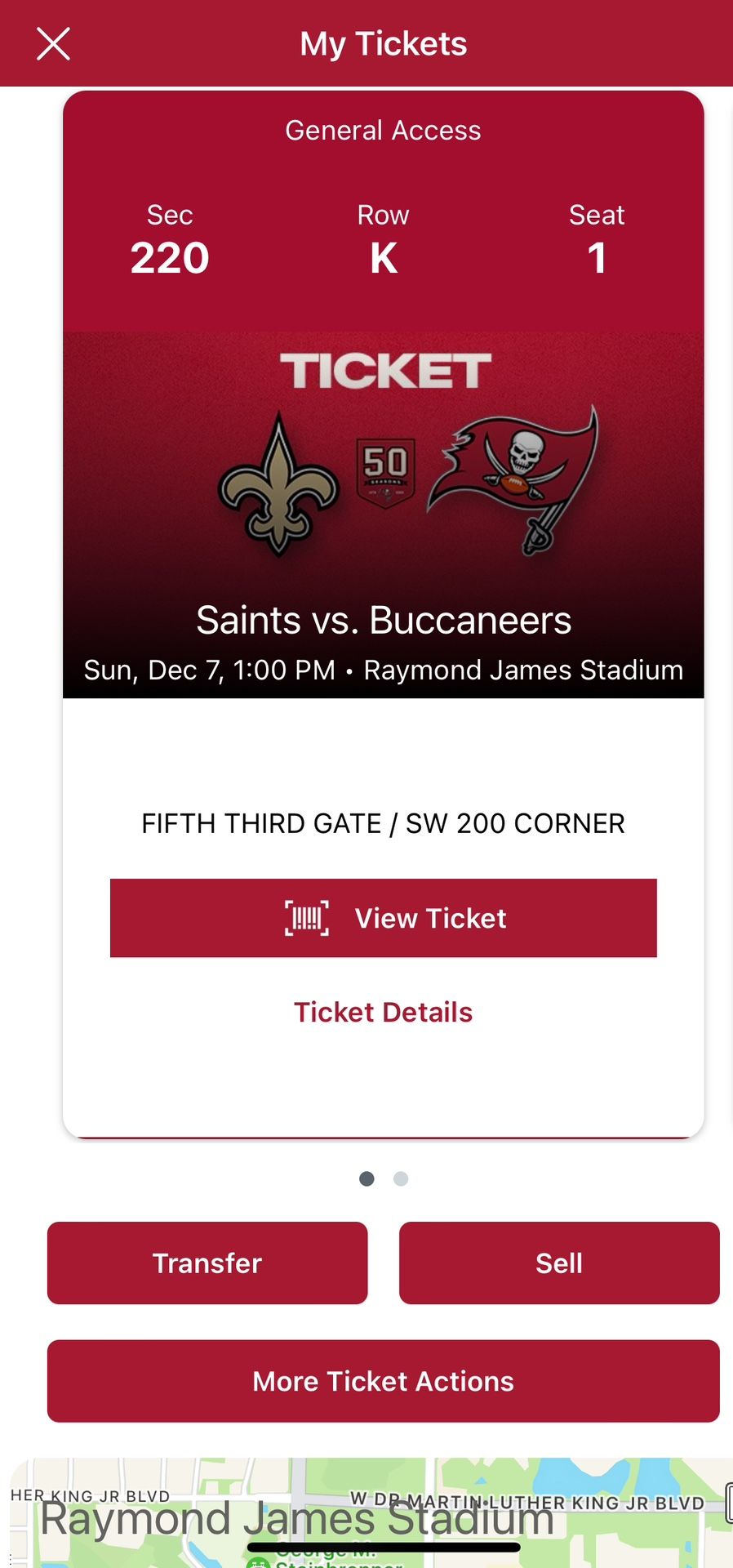733x1568 pixels.
Task: Tap the FIFTH THIRD GATE entry information
Action: click(x=383, y=823)
